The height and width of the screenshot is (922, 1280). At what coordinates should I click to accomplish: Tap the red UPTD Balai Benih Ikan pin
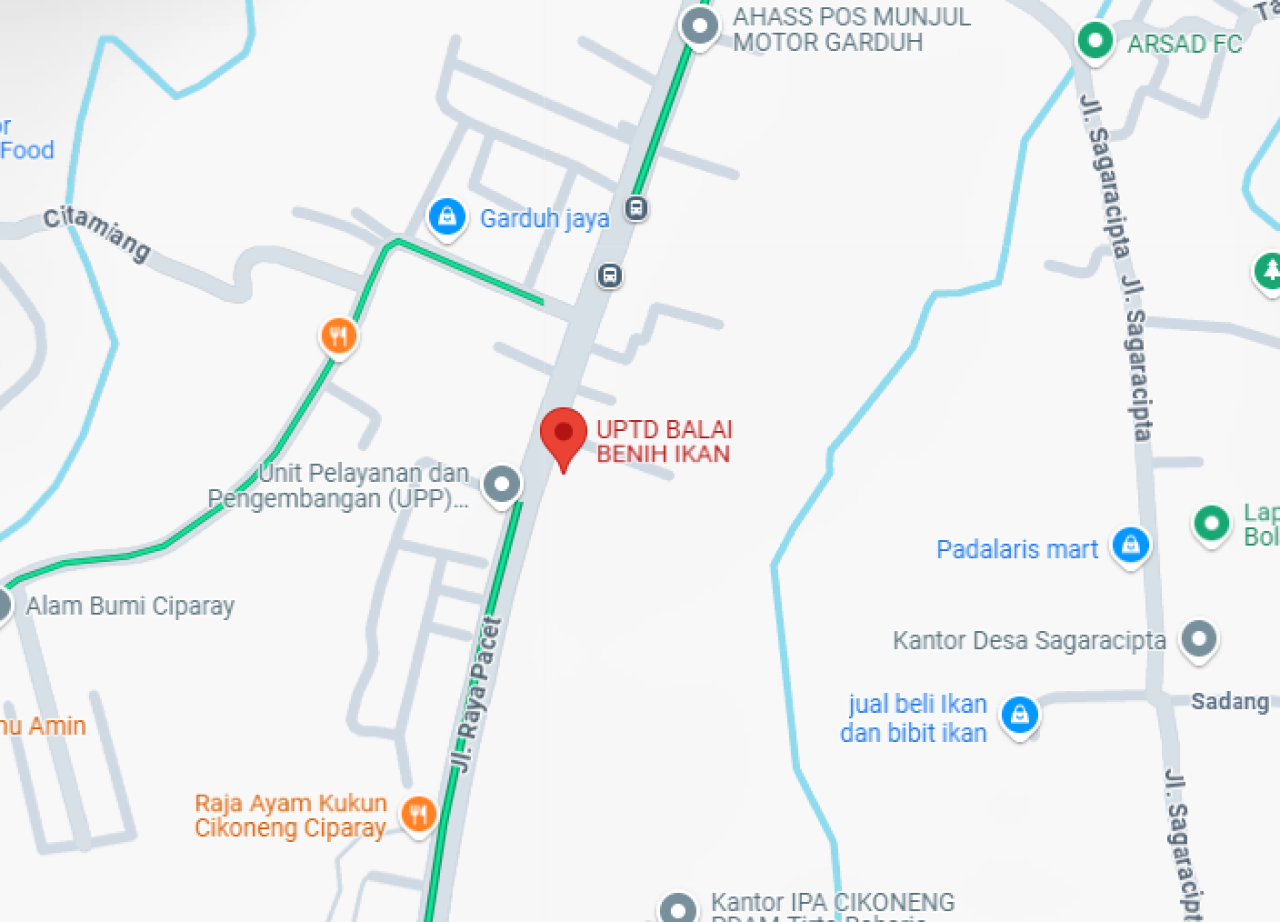click(563, 434)
